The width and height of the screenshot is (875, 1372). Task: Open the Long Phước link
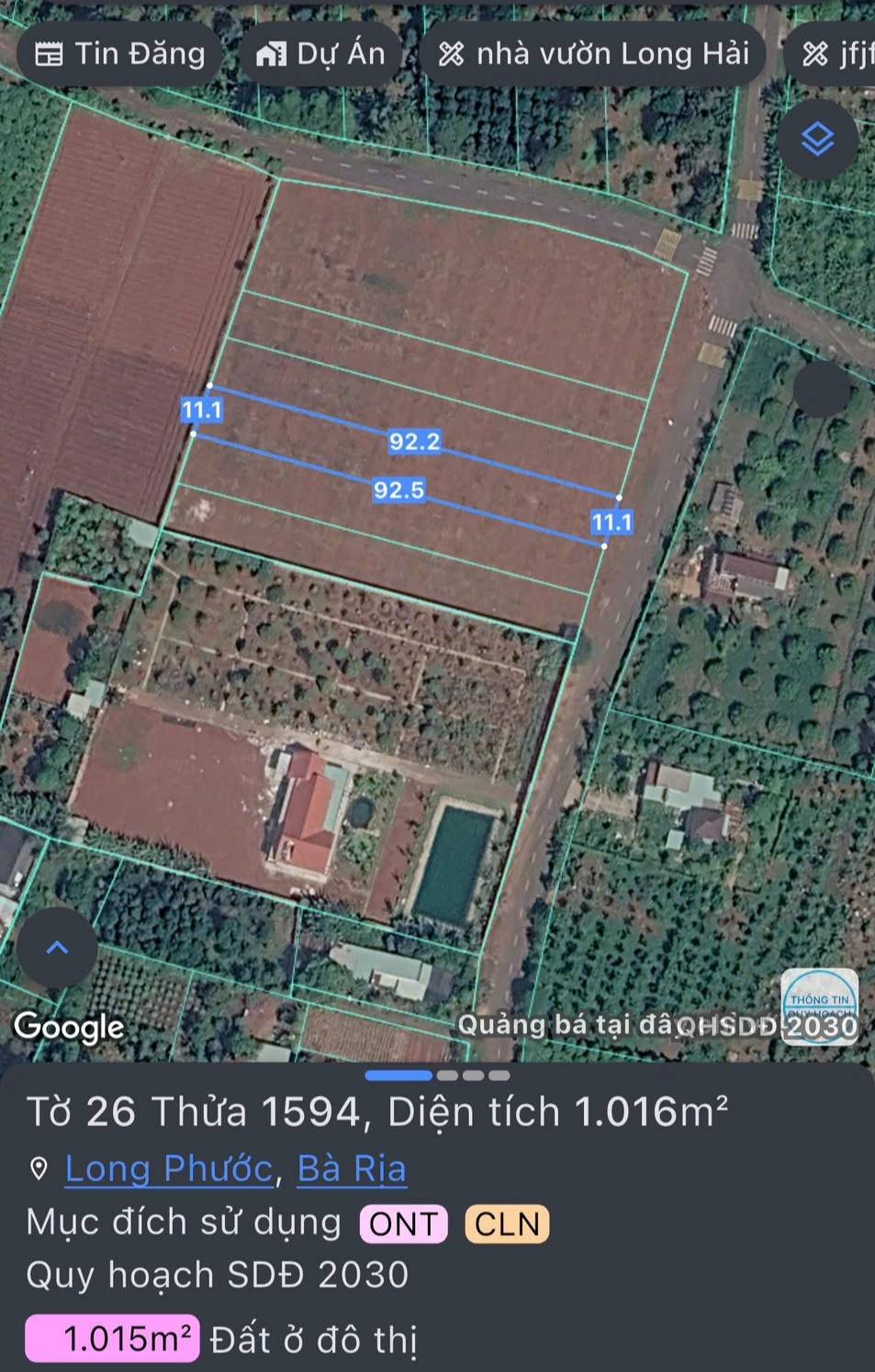tap(169, 1169)
